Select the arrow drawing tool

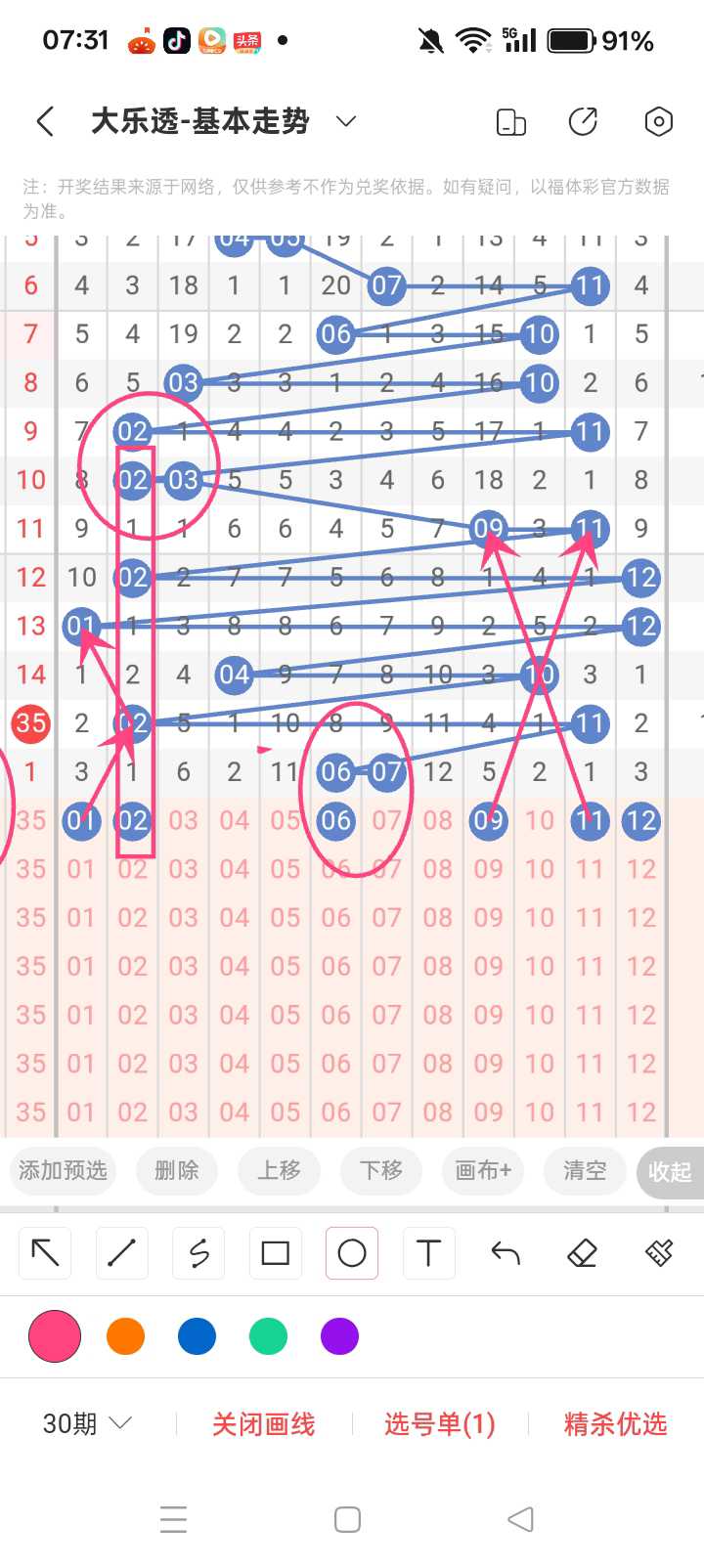45,1252
